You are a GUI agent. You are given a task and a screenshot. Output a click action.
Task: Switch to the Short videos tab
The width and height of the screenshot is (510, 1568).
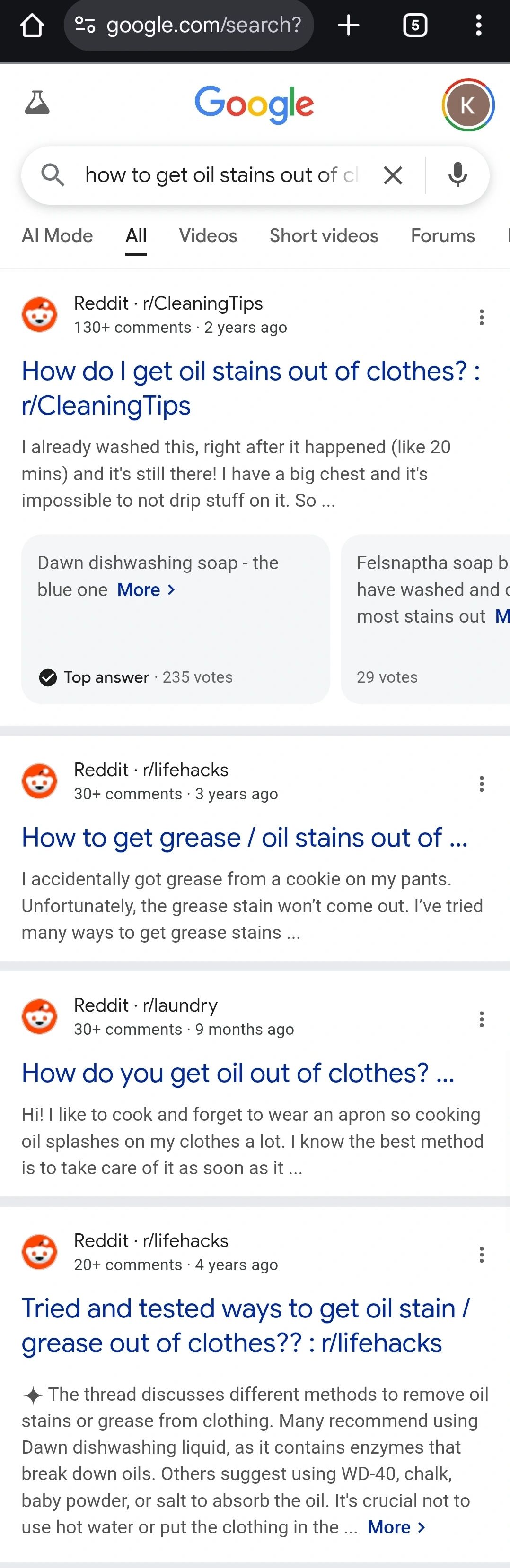[x=324, y=235]
